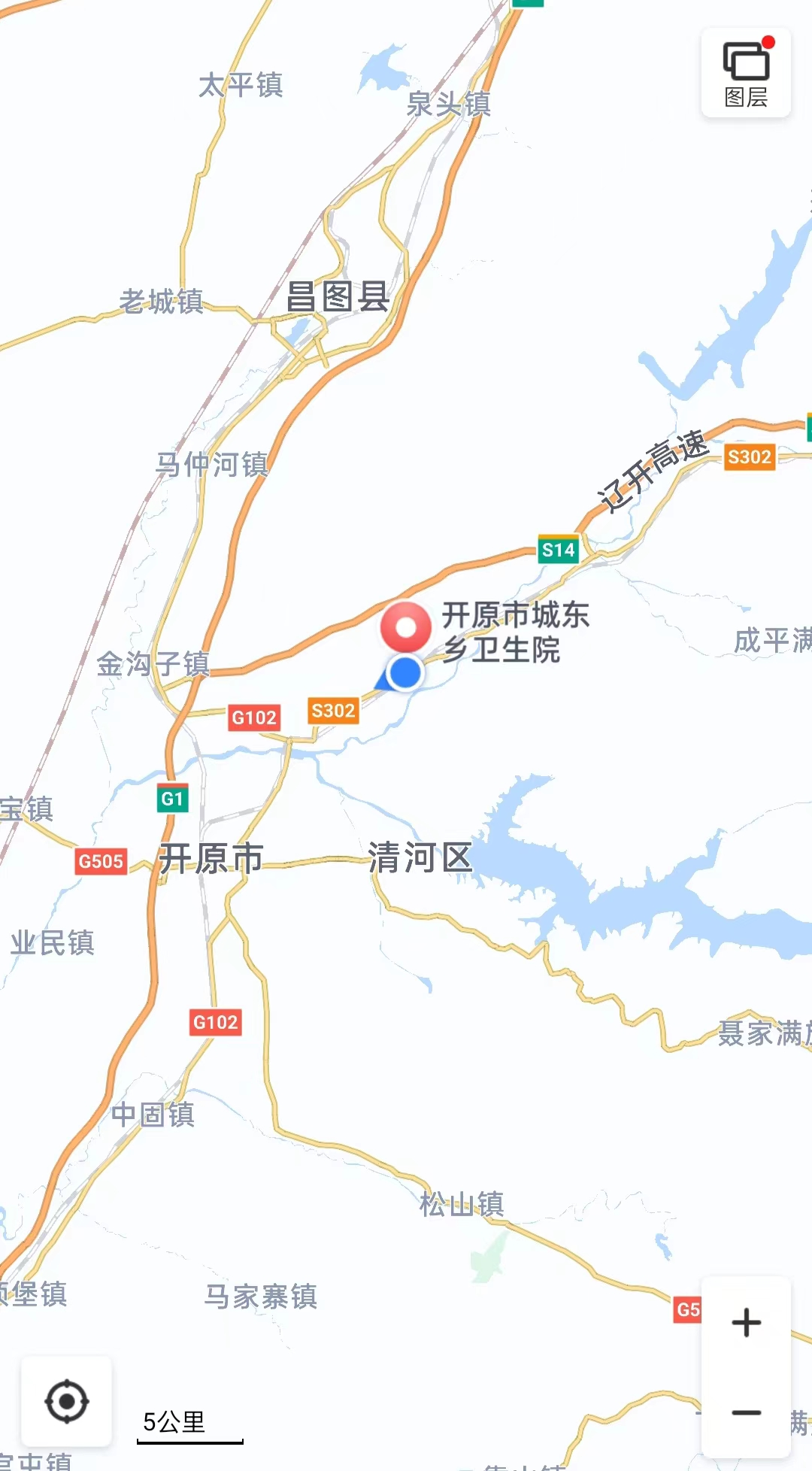The height and width of the screenshot is (1471, 812).
Task: Select the red pin for 开原市城东乡卫生院
Action: coord(406,626)
